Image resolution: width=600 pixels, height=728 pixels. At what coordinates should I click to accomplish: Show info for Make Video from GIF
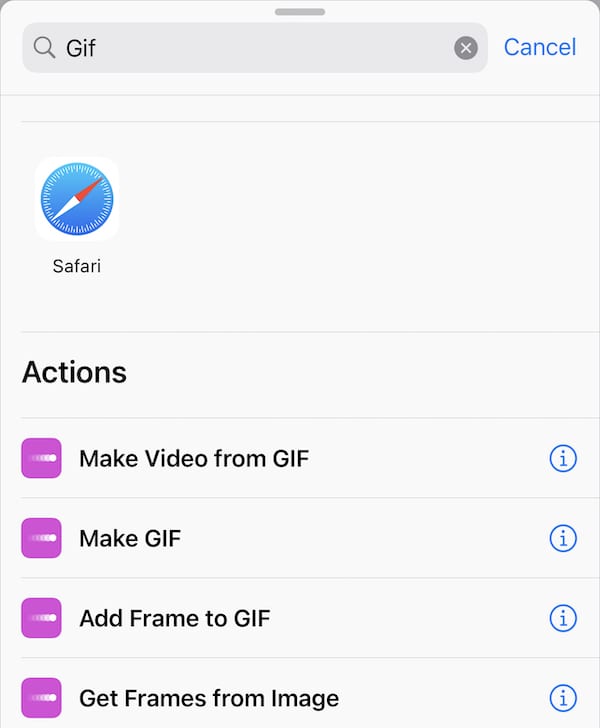coord(563,458)
